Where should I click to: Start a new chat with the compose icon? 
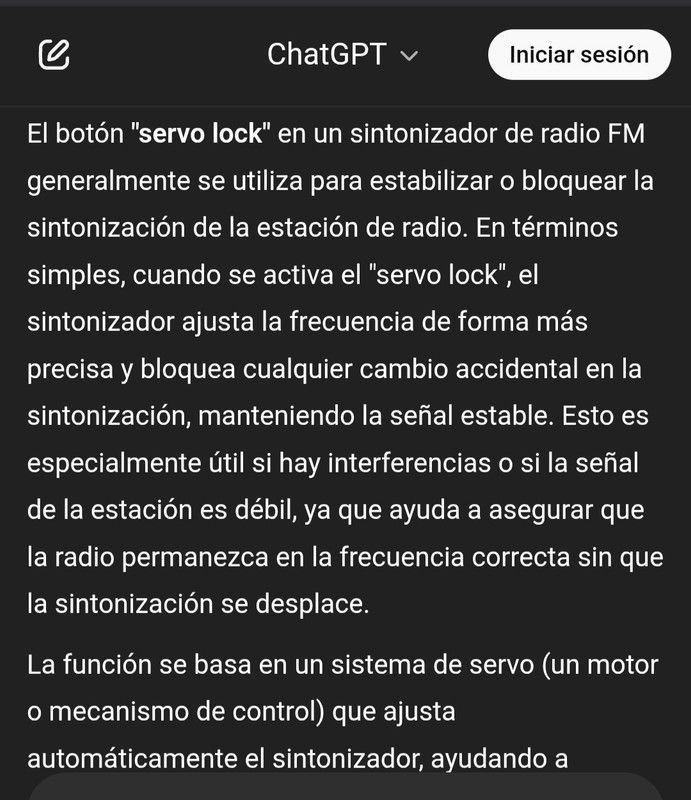click(54, 54)
